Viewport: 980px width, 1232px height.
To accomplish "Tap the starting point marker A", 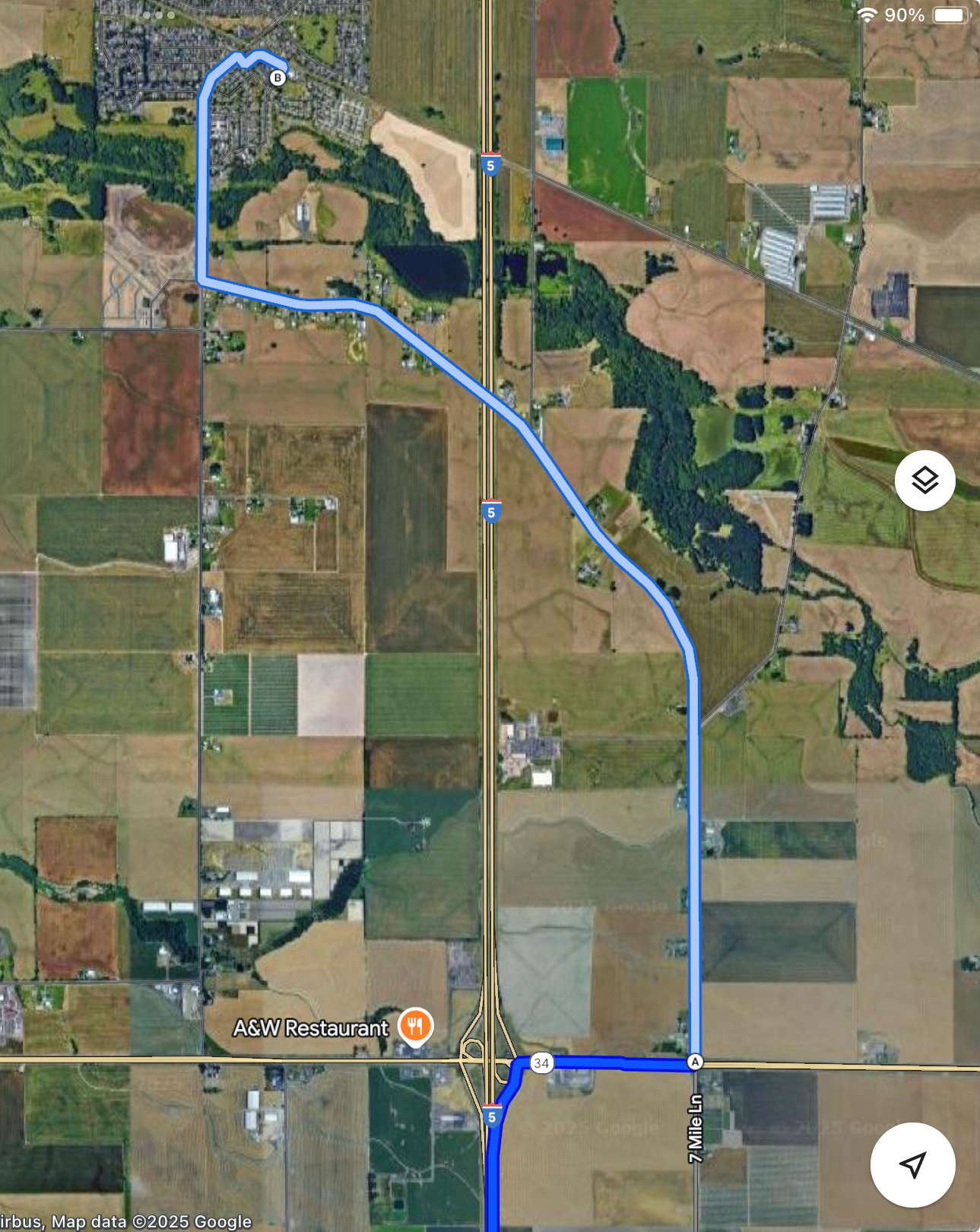I will (x=694, y=1062).
